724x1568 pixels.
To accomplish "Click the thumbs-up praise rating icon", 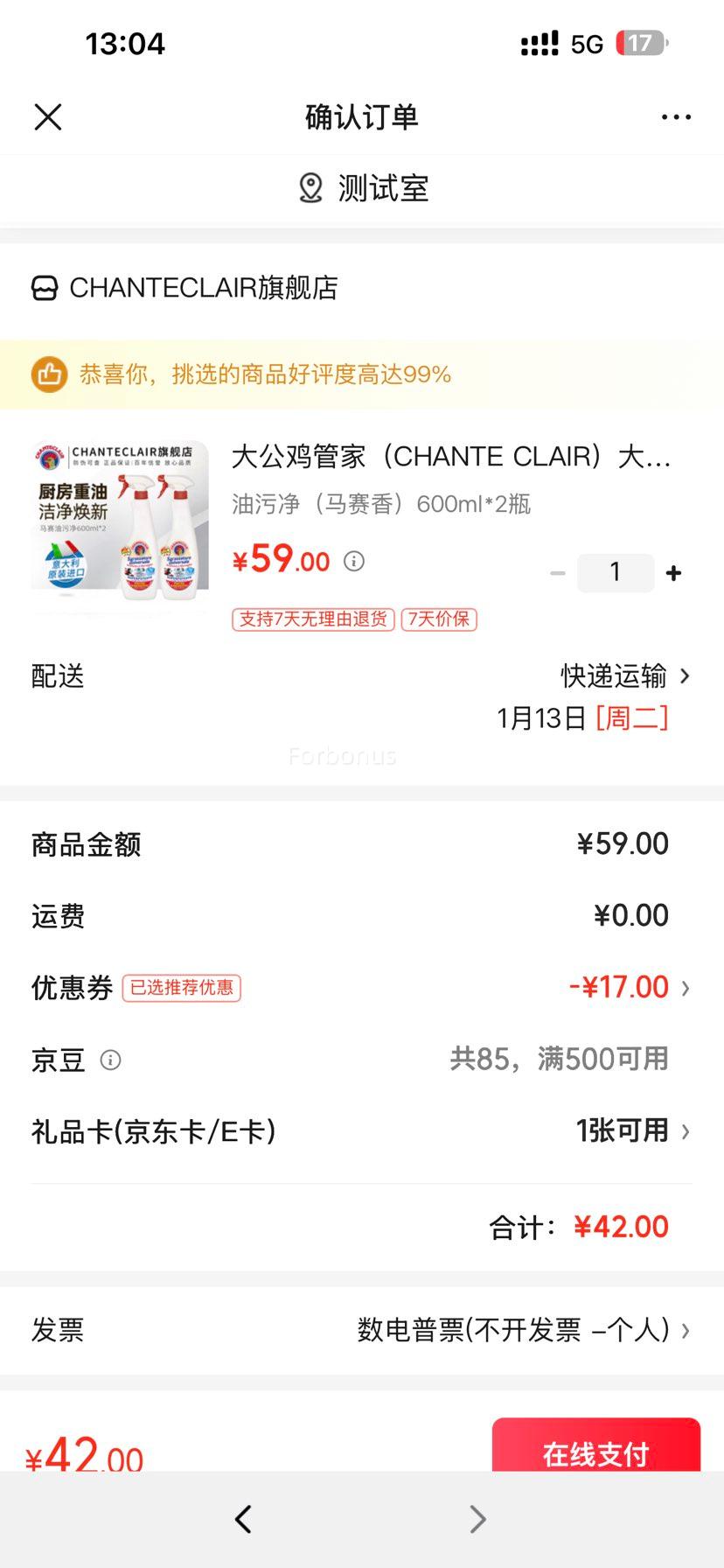I will click(50, 374).
